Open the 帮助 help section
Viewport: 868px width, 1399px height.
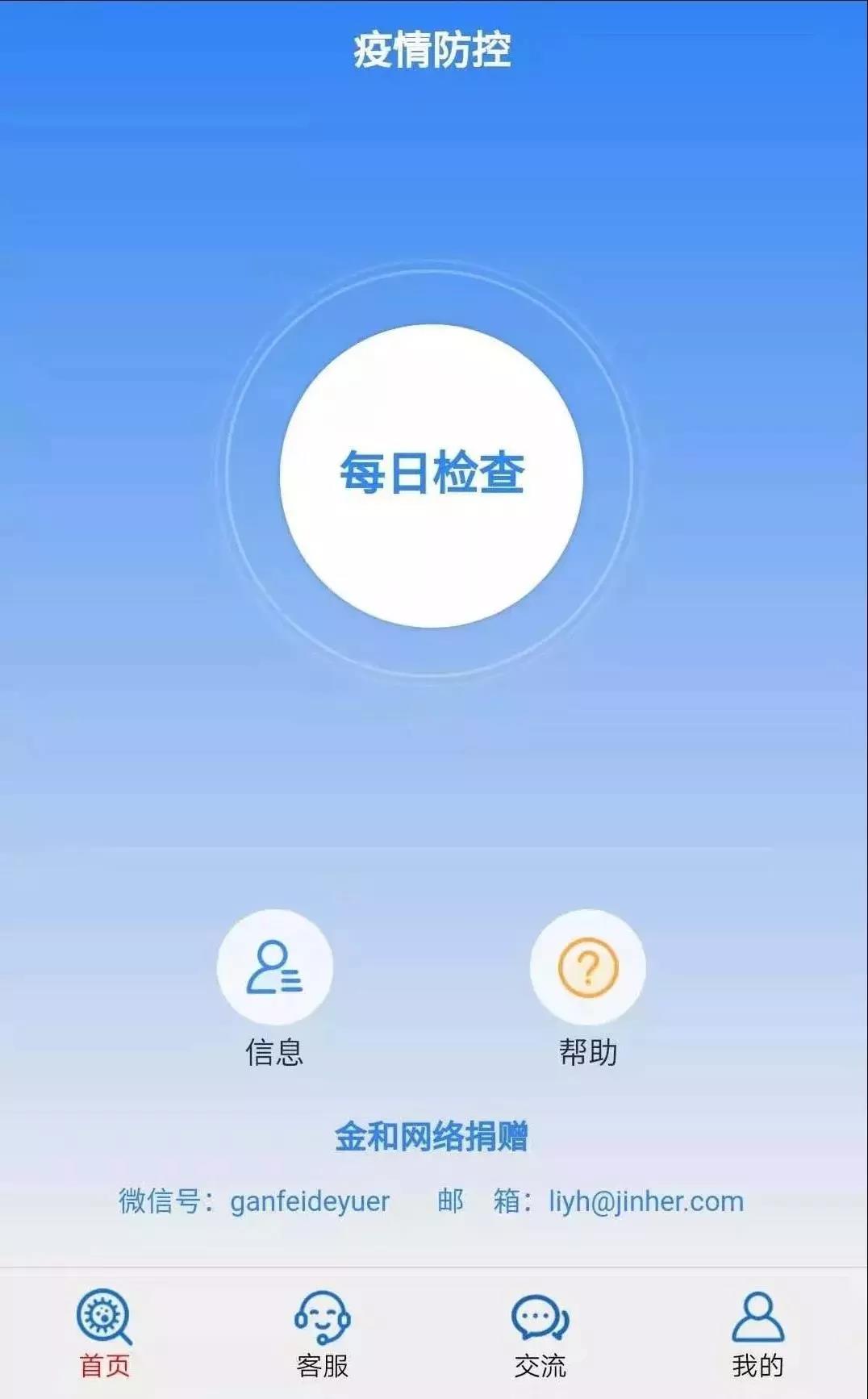click(587, 968)
